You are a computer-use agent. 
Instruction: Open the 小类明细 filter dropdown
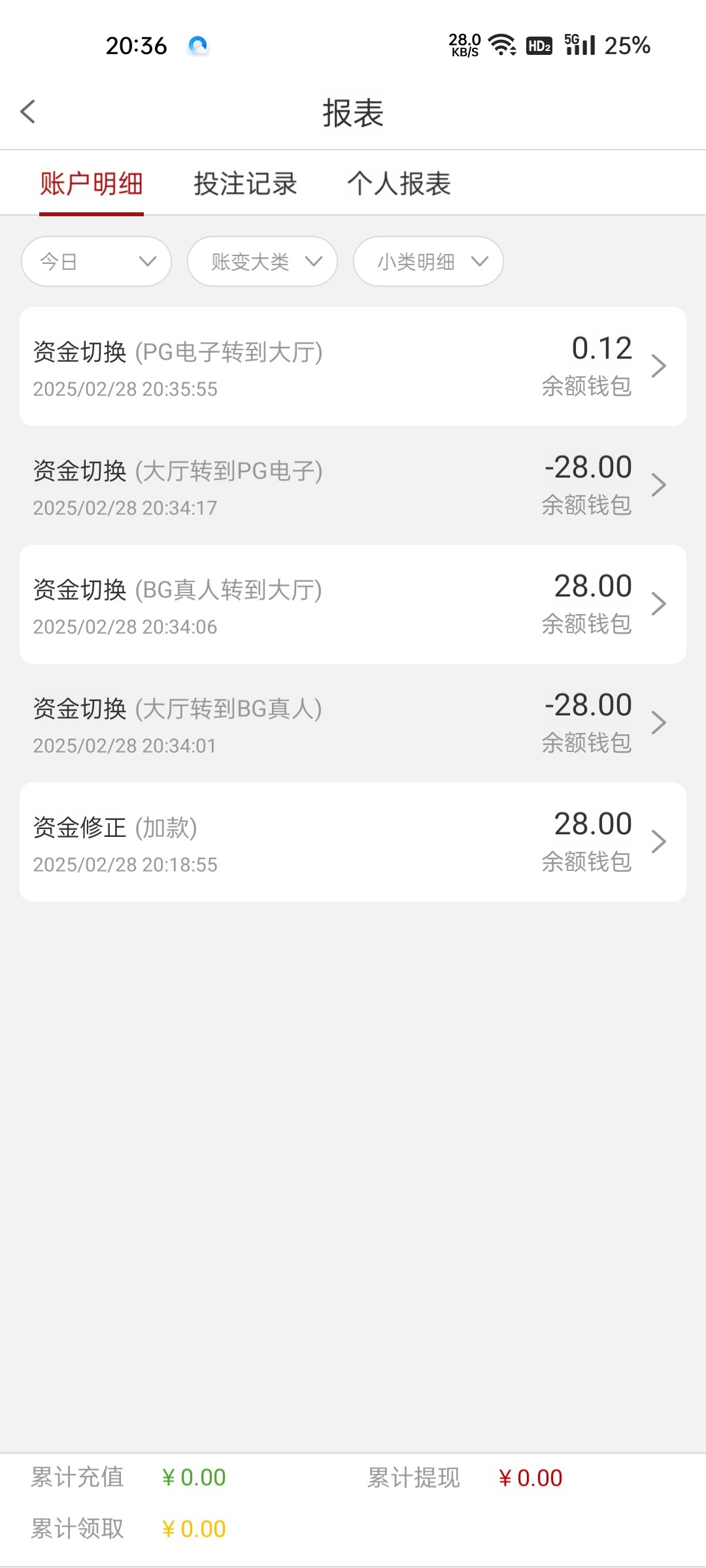(428, 261)
